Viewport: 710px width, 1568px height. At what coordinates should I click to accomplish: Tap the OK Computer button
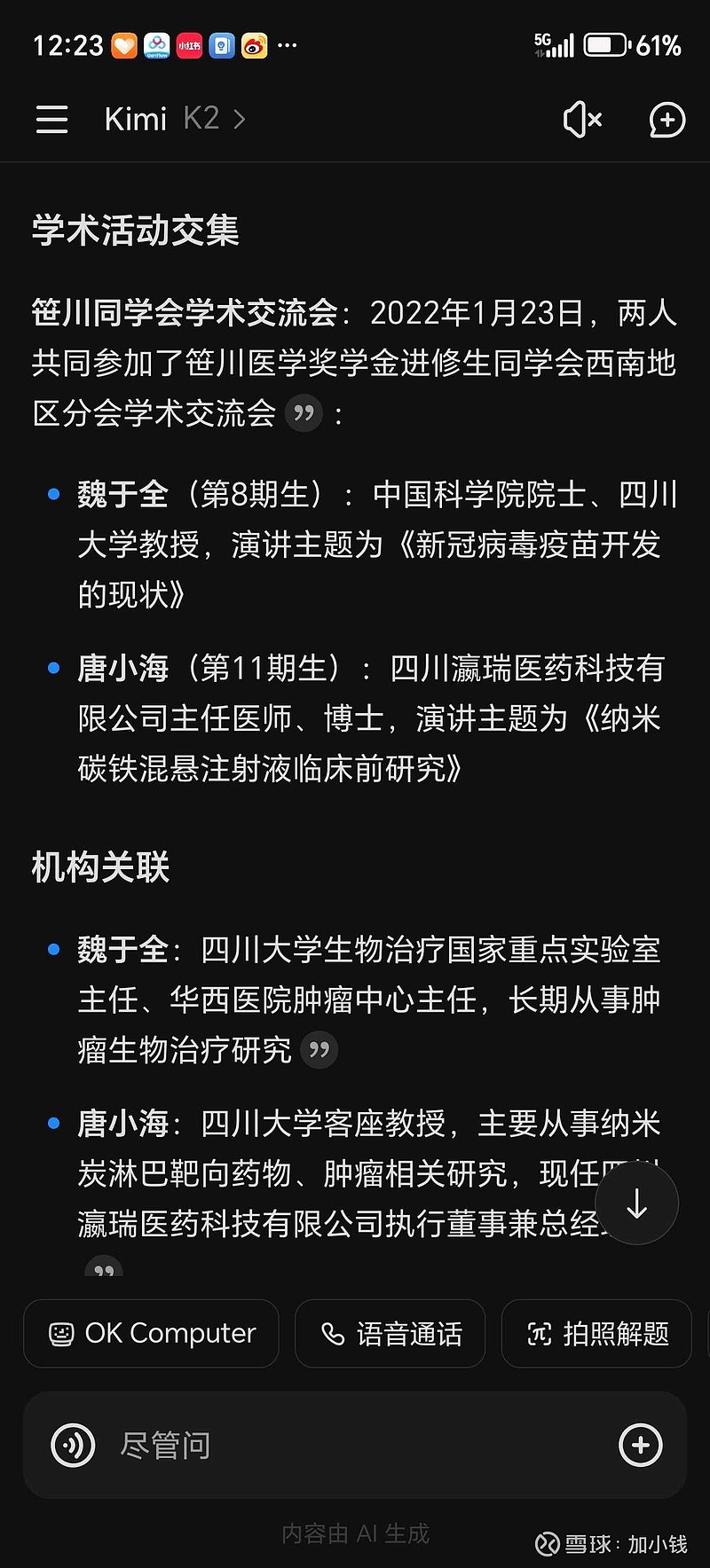[150, 1333]
